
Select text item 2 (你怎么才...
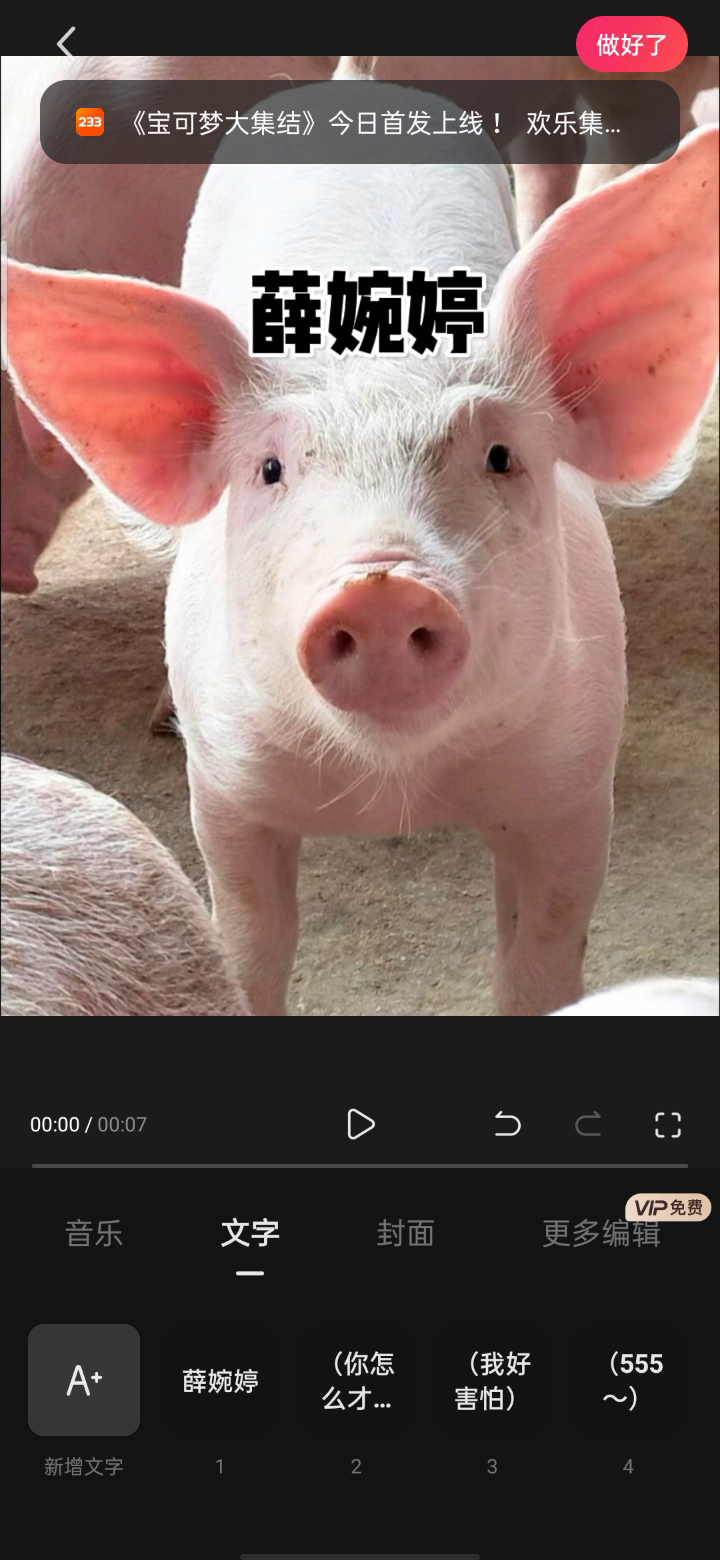click(x=356, y=1380)
